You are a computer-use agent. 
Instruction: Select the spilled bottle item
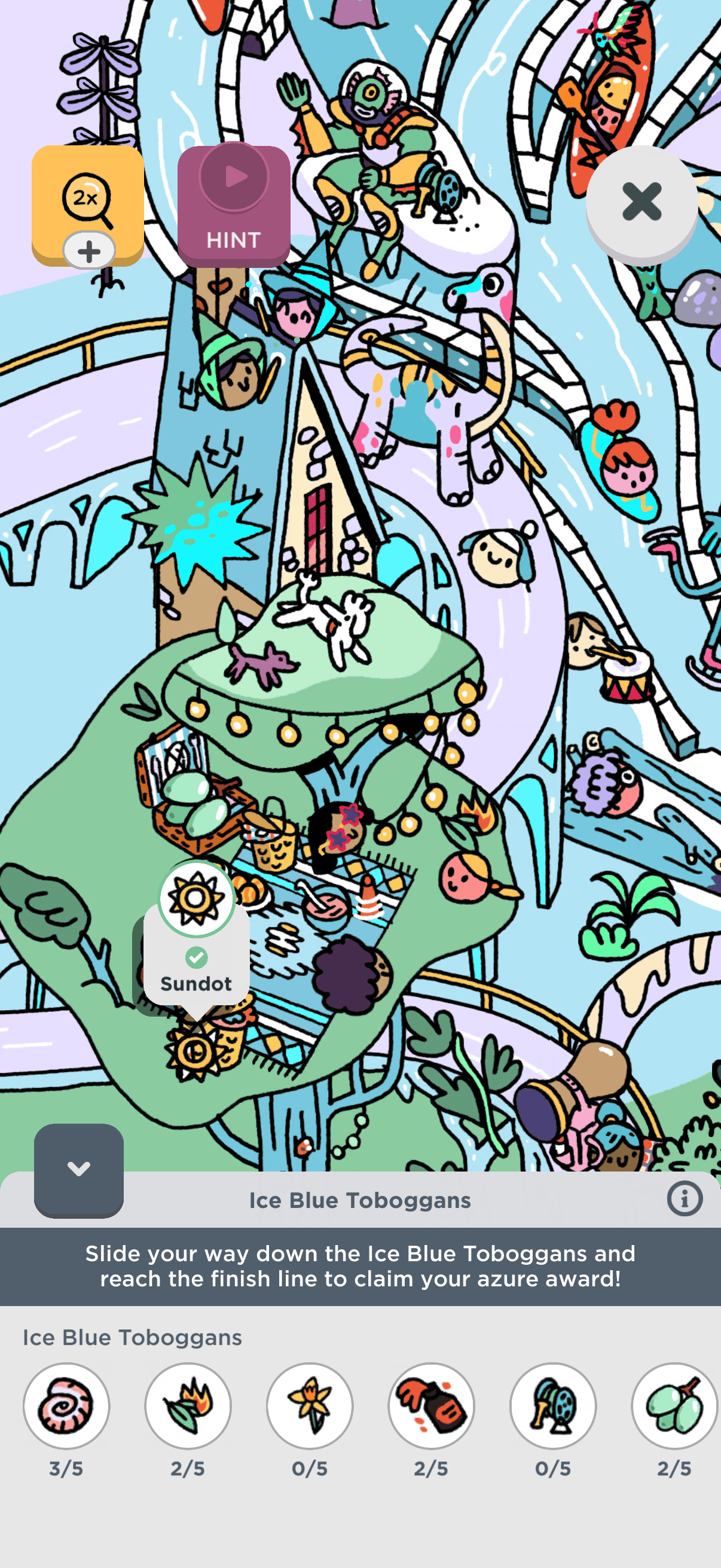pos(432,1406)
